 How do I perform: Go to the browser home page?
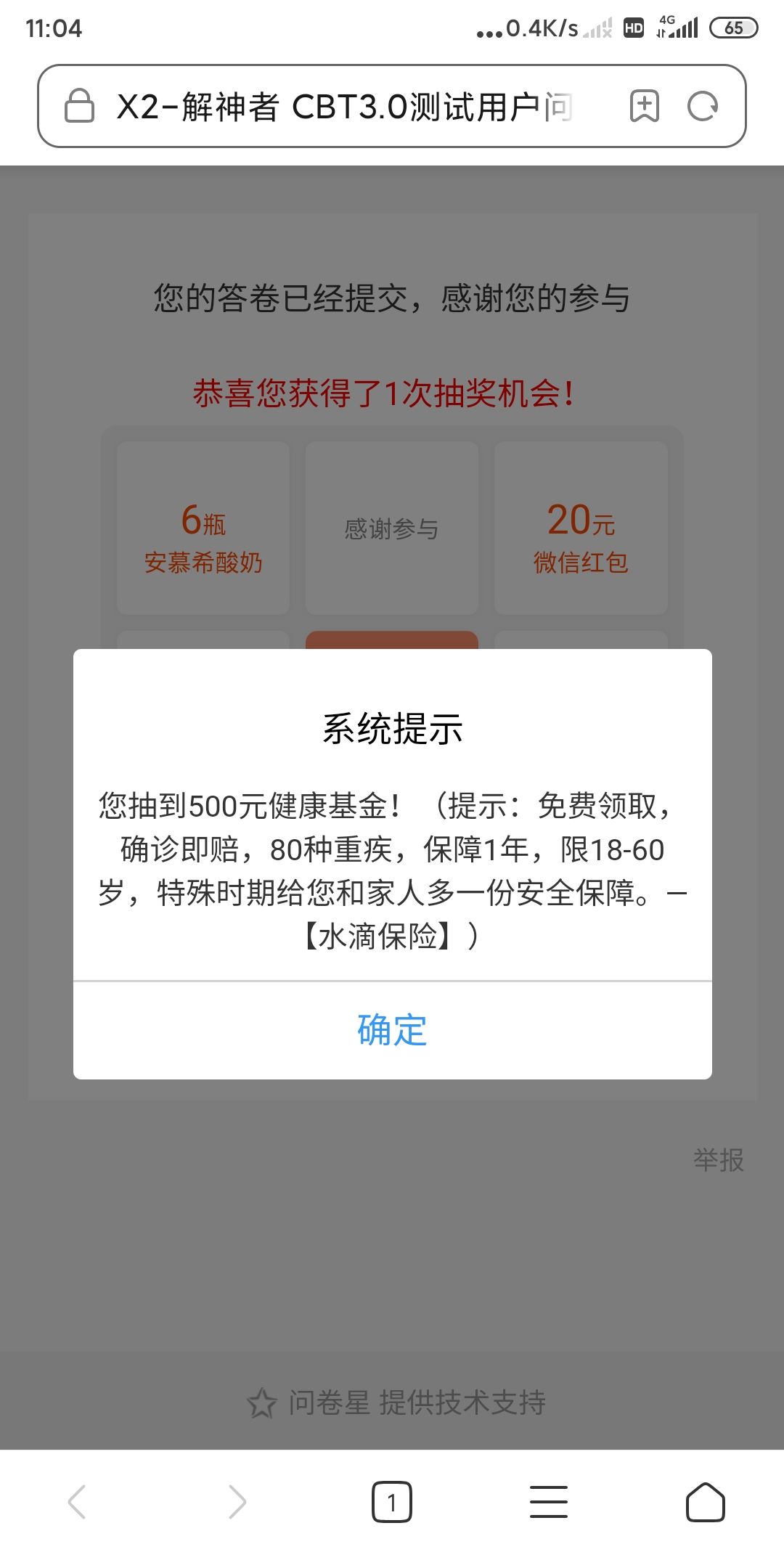coord(706,1502)
